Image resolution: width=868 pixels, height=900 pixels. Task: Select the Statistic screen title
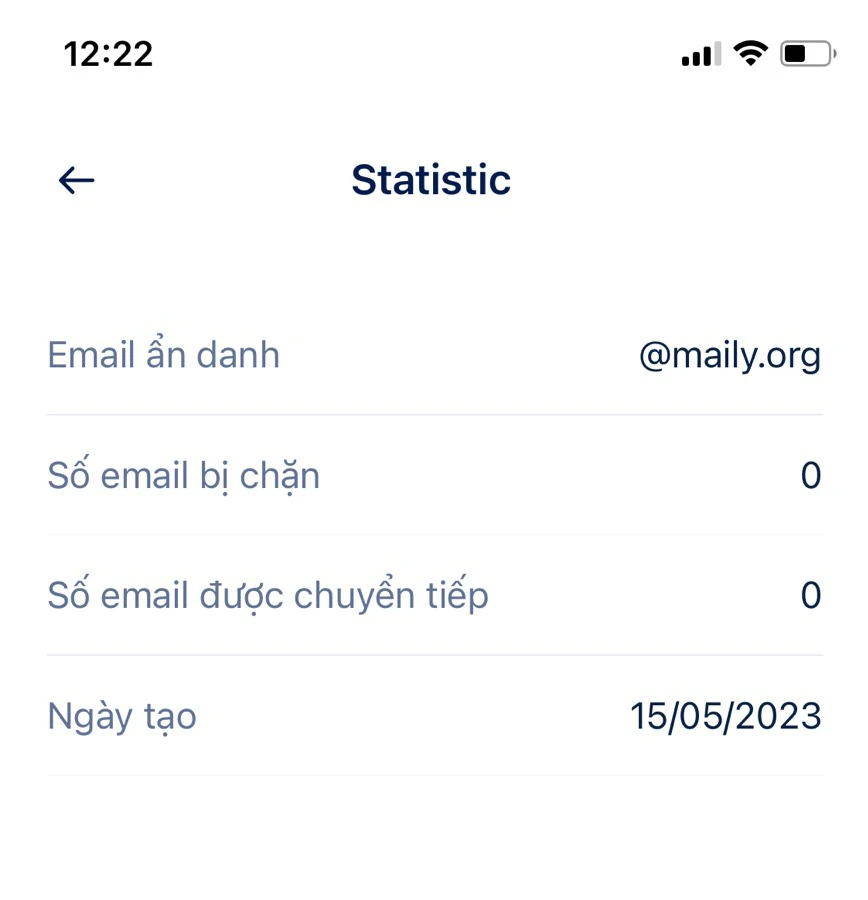[430, 180]
